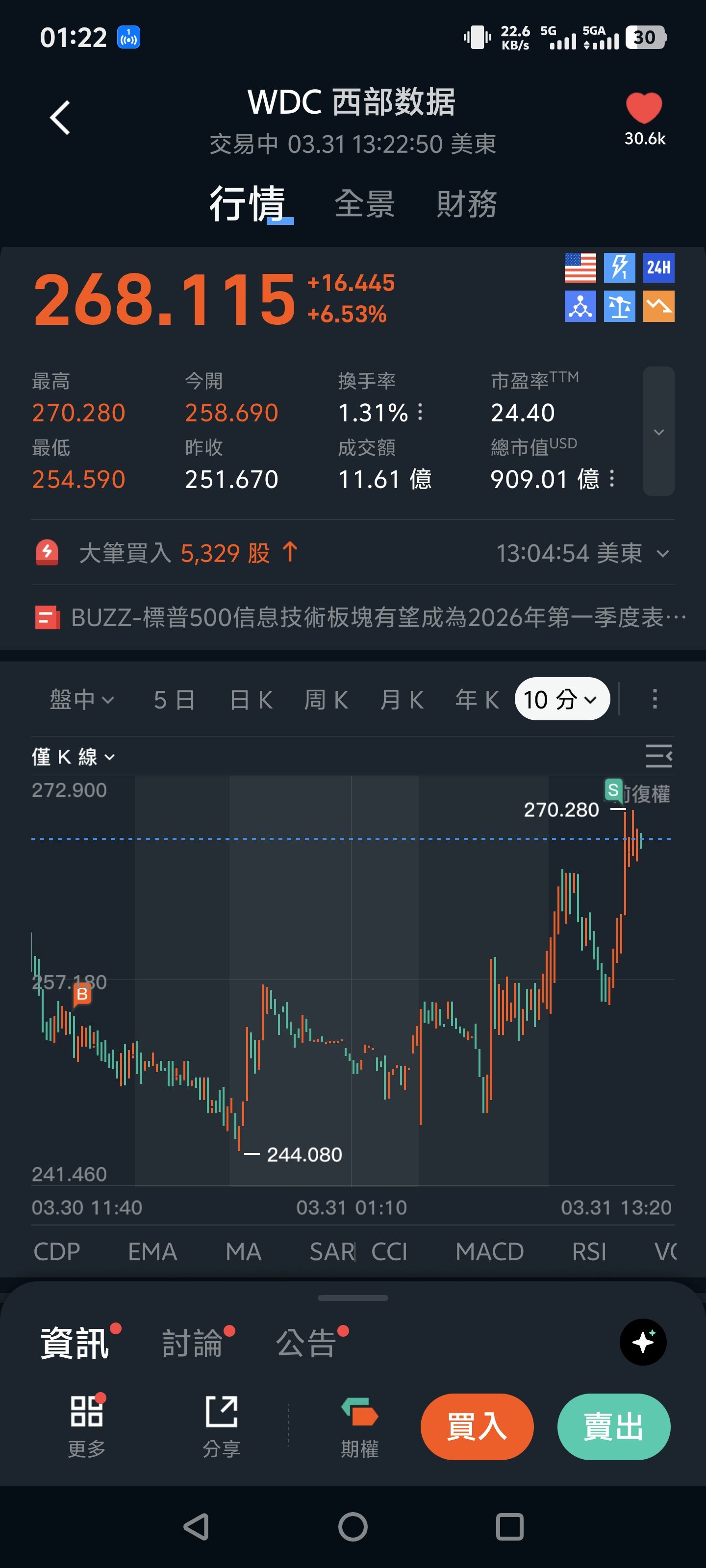Select the RSI indicator

(x=589, y=1251)
